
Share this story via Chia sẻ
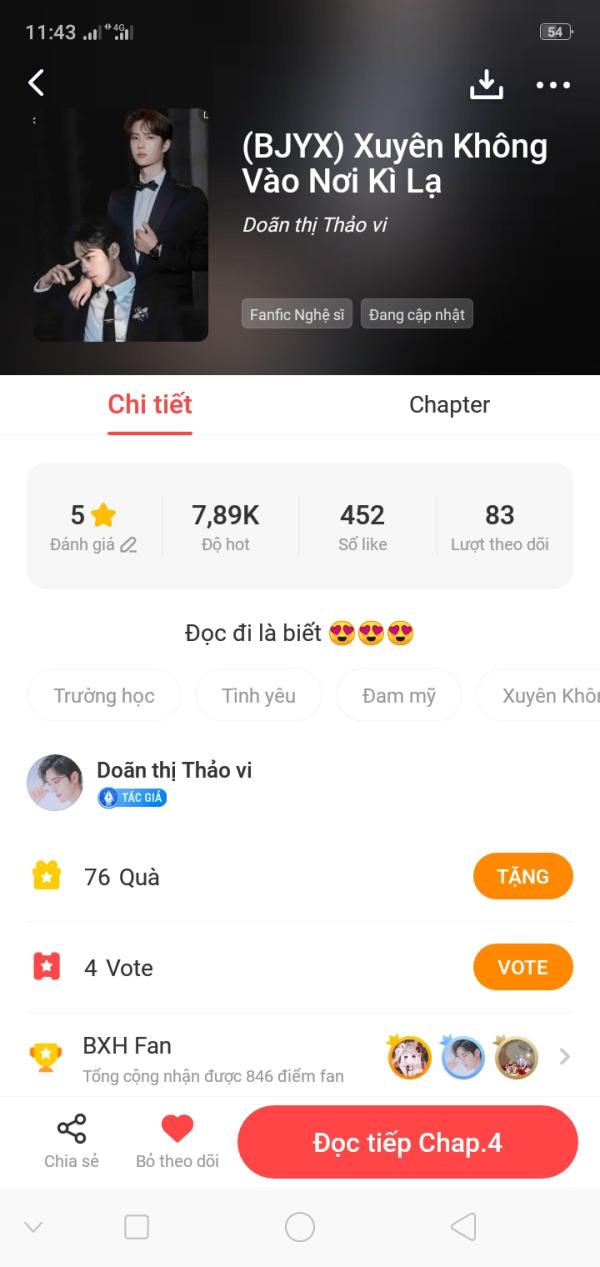72,1141
